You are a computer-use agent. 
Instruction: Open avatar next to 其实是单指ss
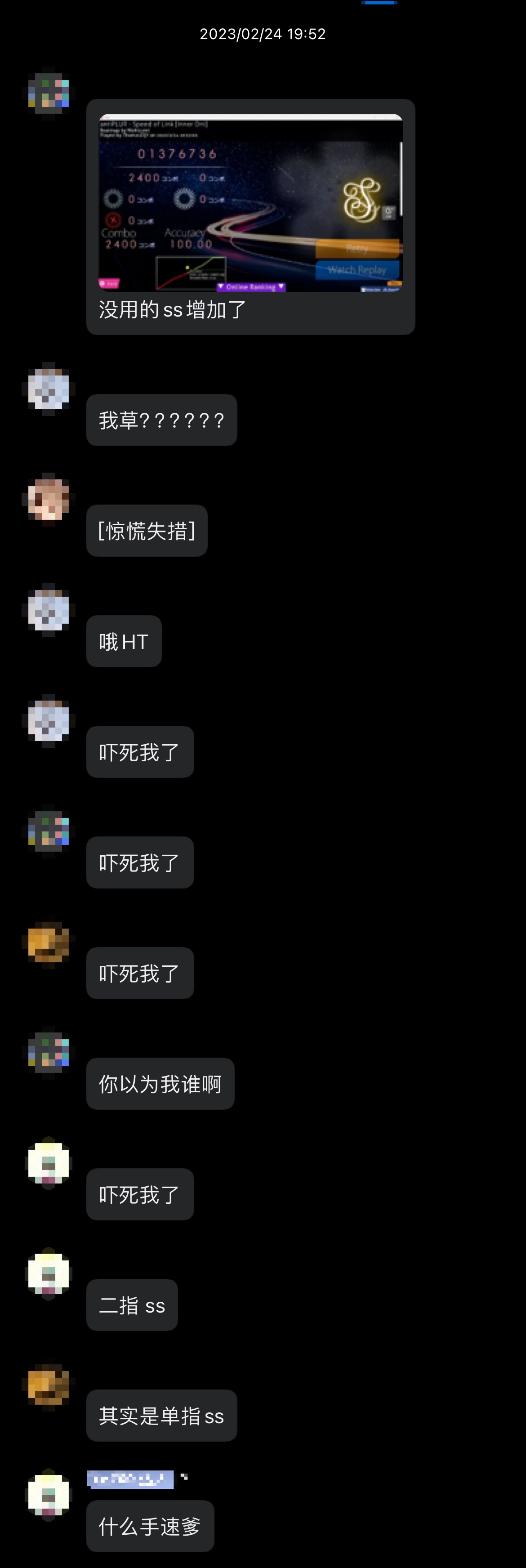point(49,1385)
